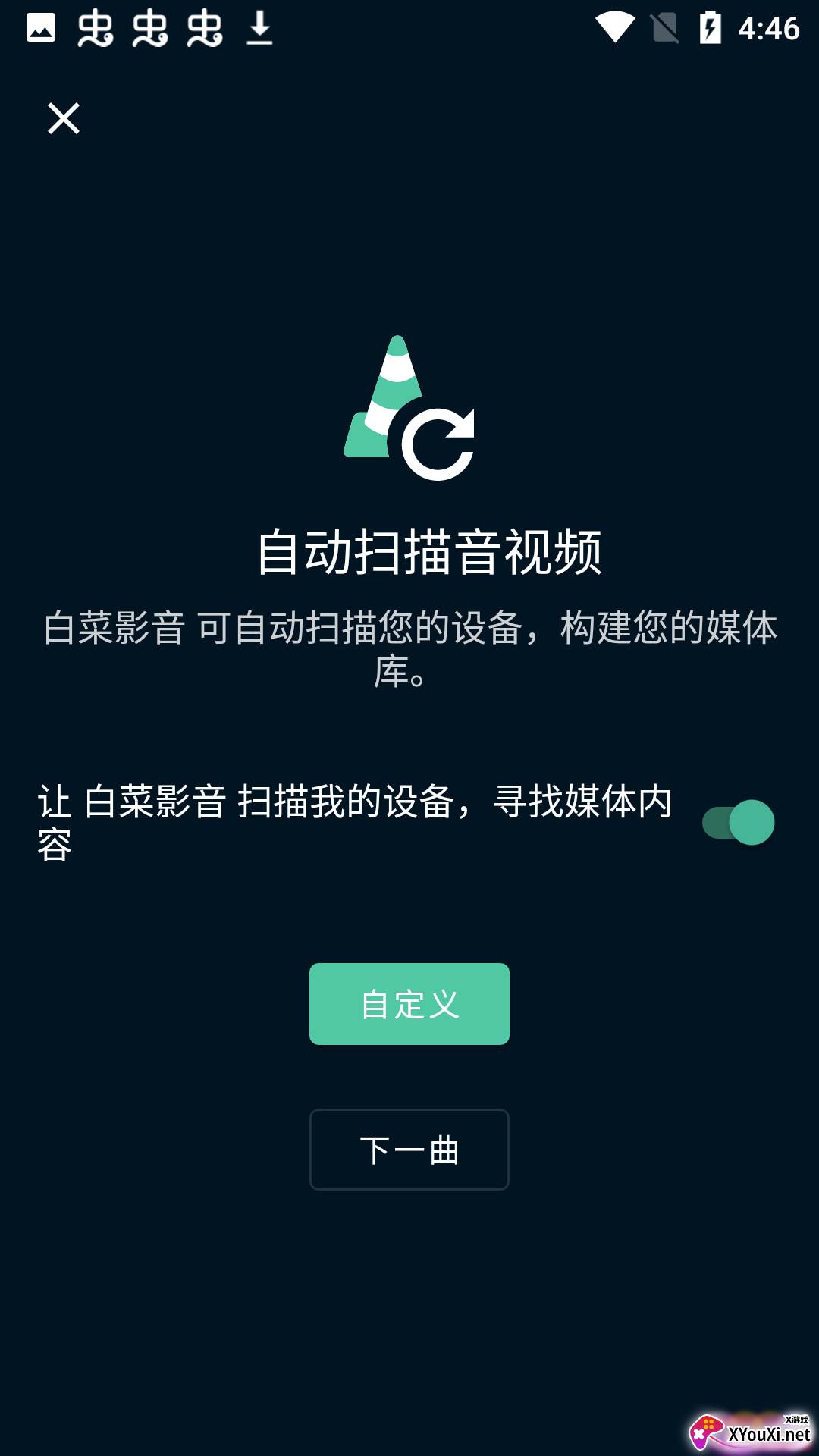Image resolution: width=819 pixels, height=1456 pixels.
Task: Tap the 自定义 button
Action: coord(409,1004)
